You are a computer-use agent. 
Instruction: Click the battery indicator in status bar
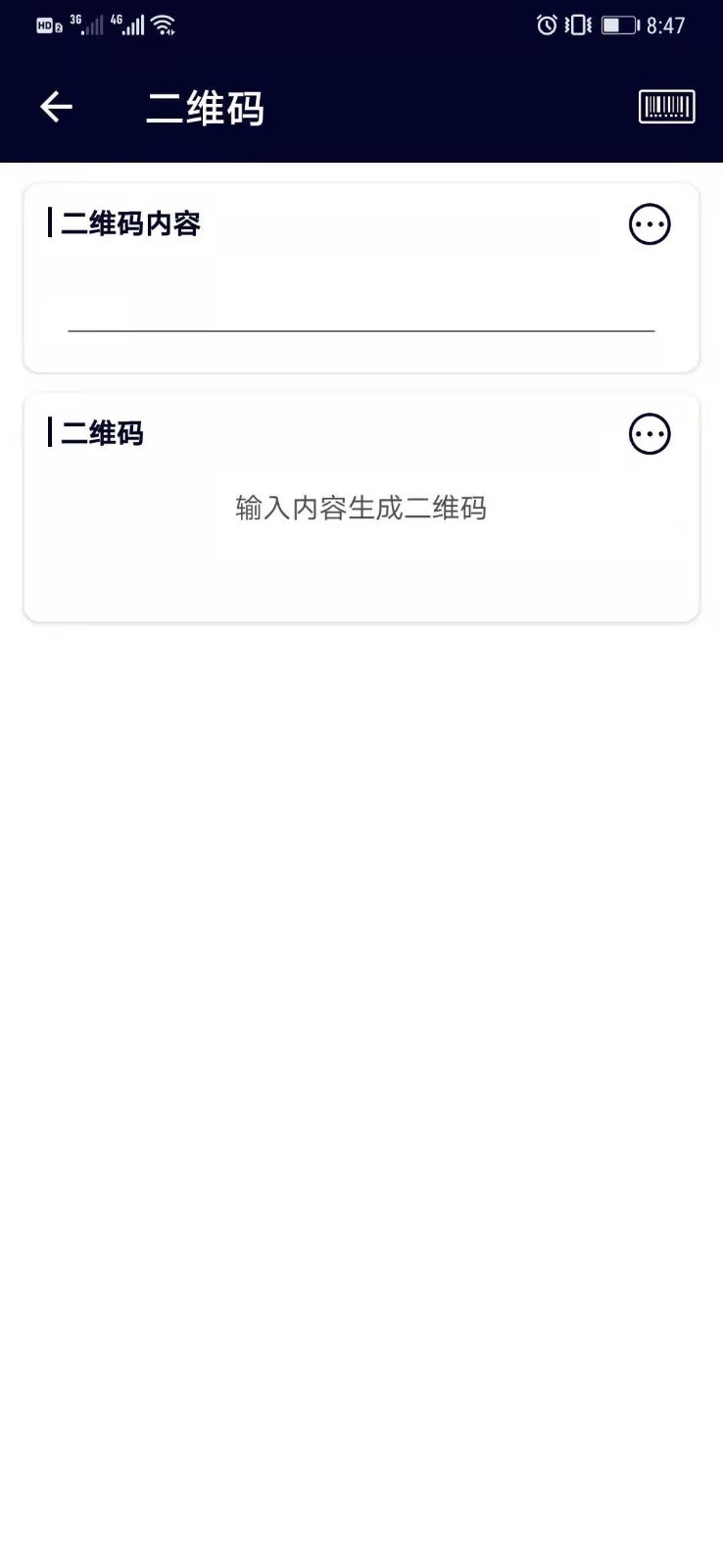pyautogui.click(x=618, y=24)
